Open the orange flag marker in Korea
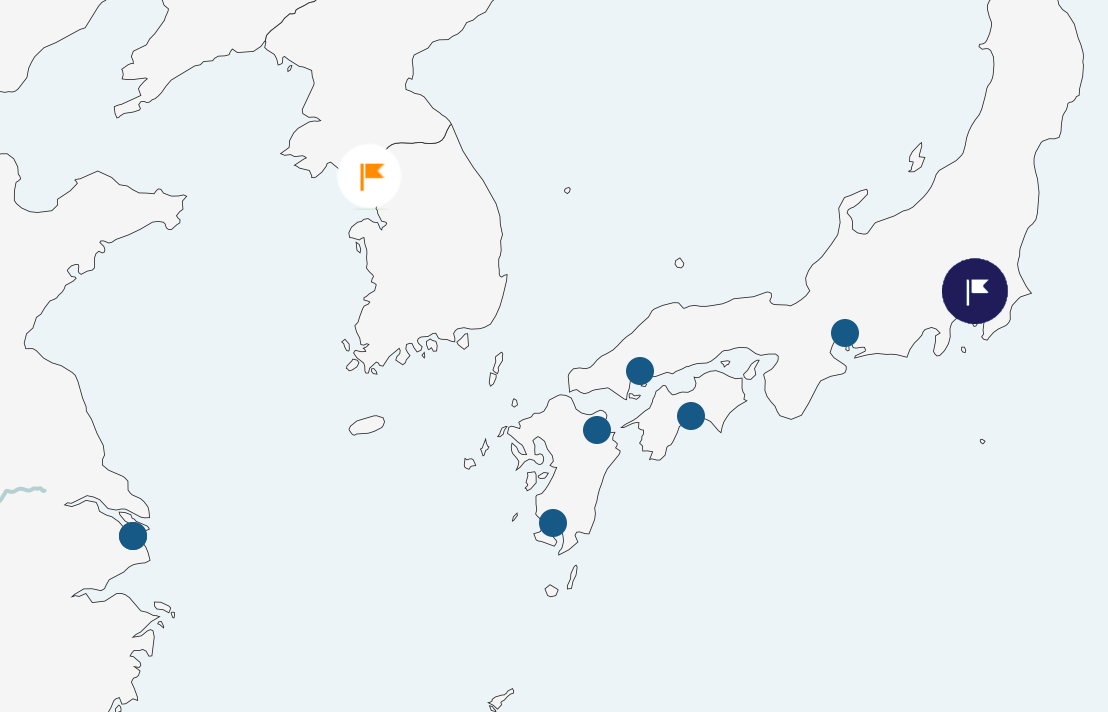Image resolution: width=1108 pixels, height=712 pixels. tap(369, 176)
